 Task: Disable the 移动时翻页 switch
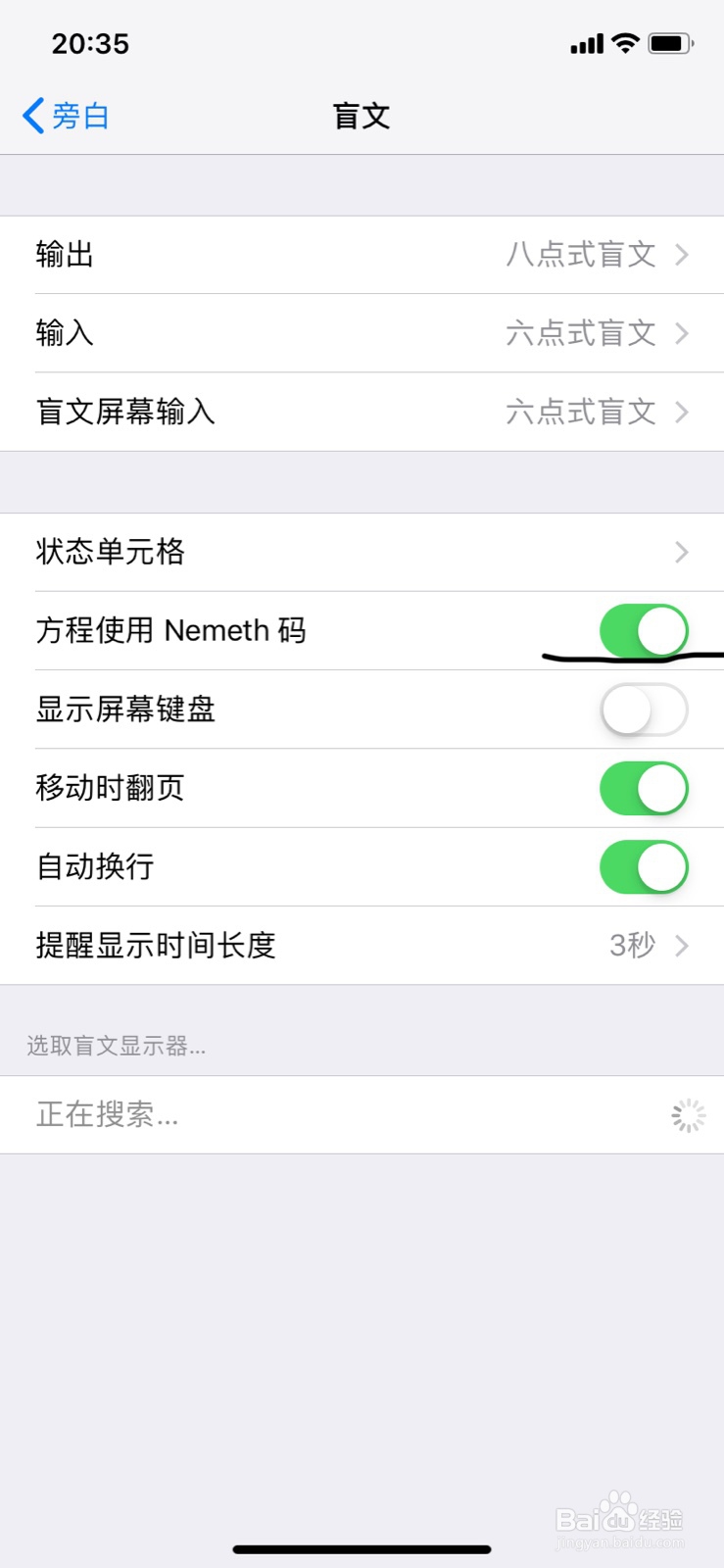(642, 788)
